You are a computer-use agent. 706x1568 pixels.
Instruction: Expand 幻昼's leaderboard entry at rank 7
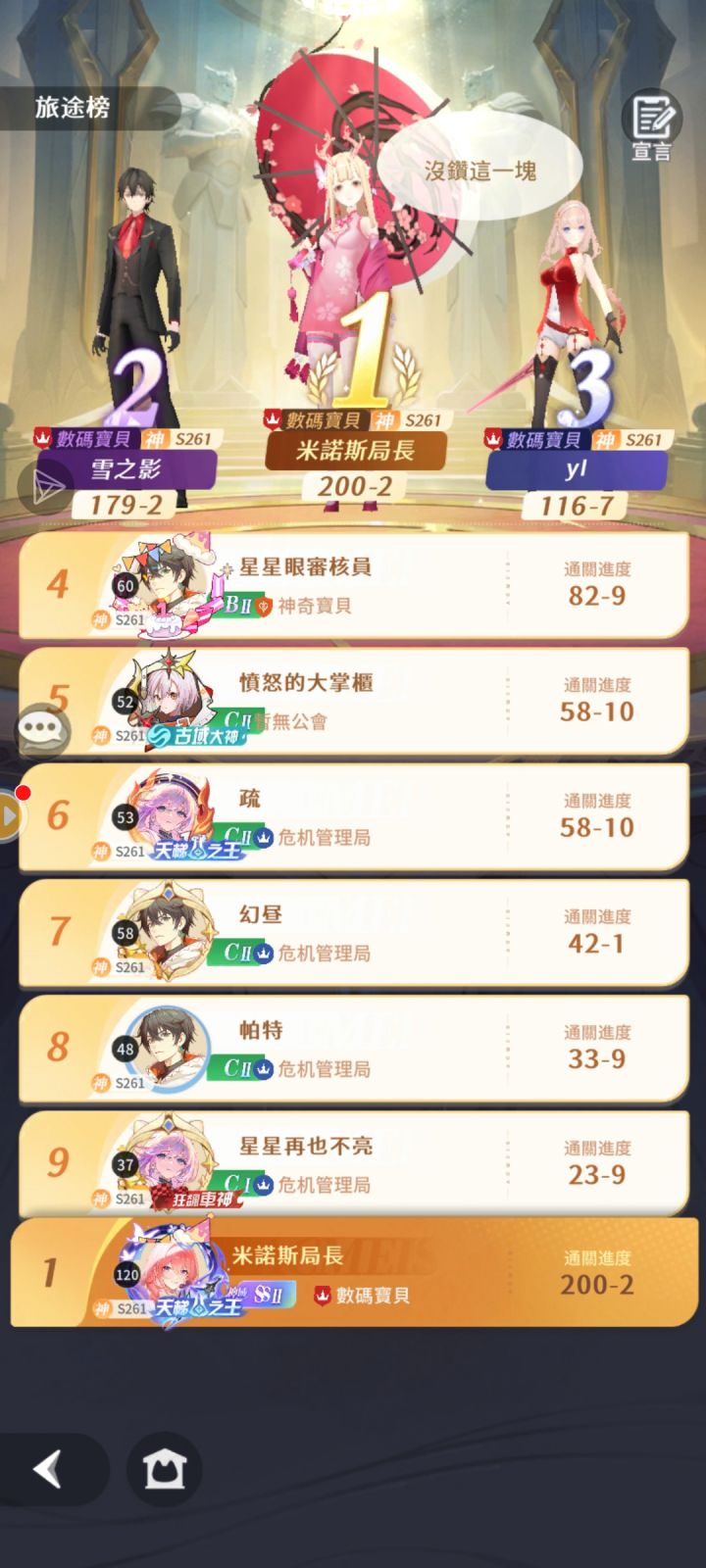(353, 933)
